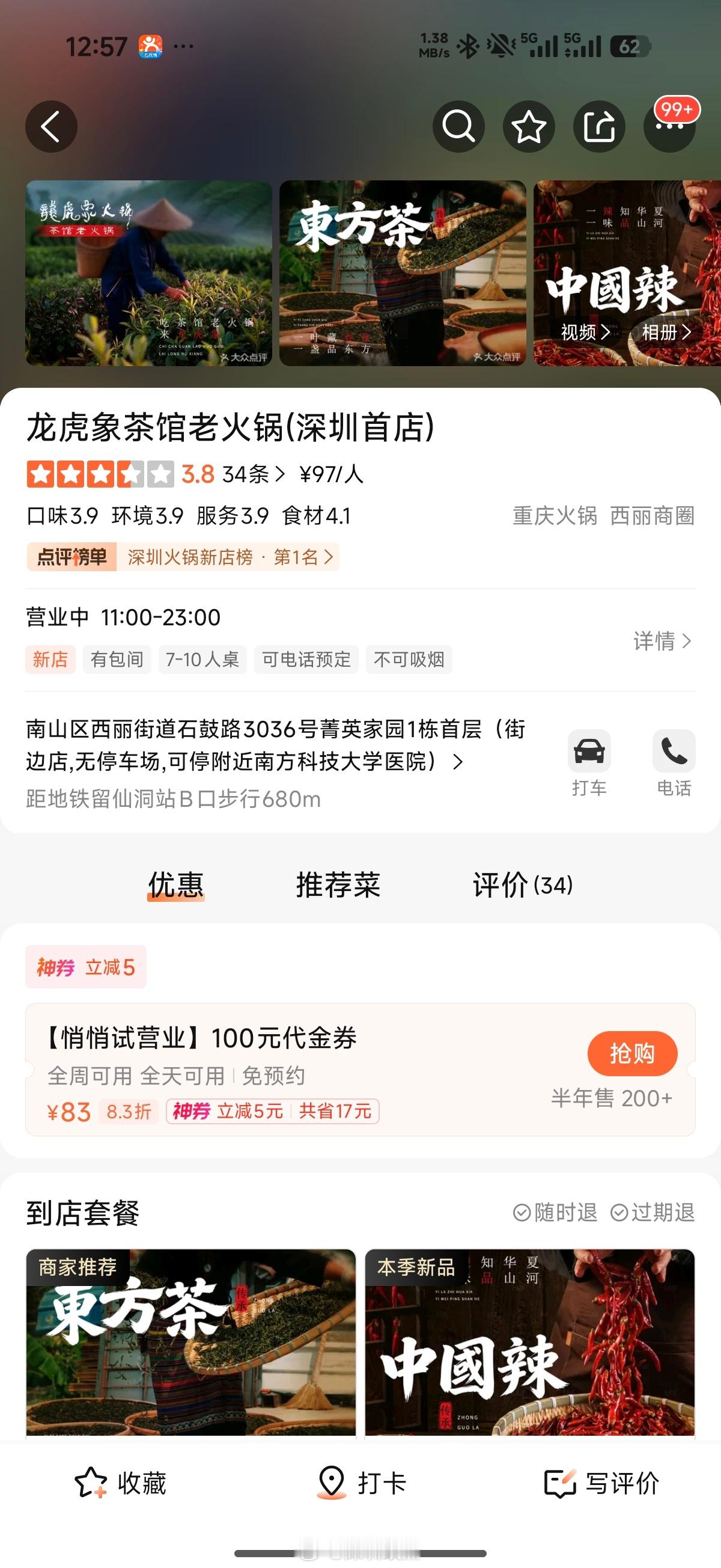This screenshot has height=1568, width=721.
Task: Select the 不可吸烟 tag
Action: point(409,659)
